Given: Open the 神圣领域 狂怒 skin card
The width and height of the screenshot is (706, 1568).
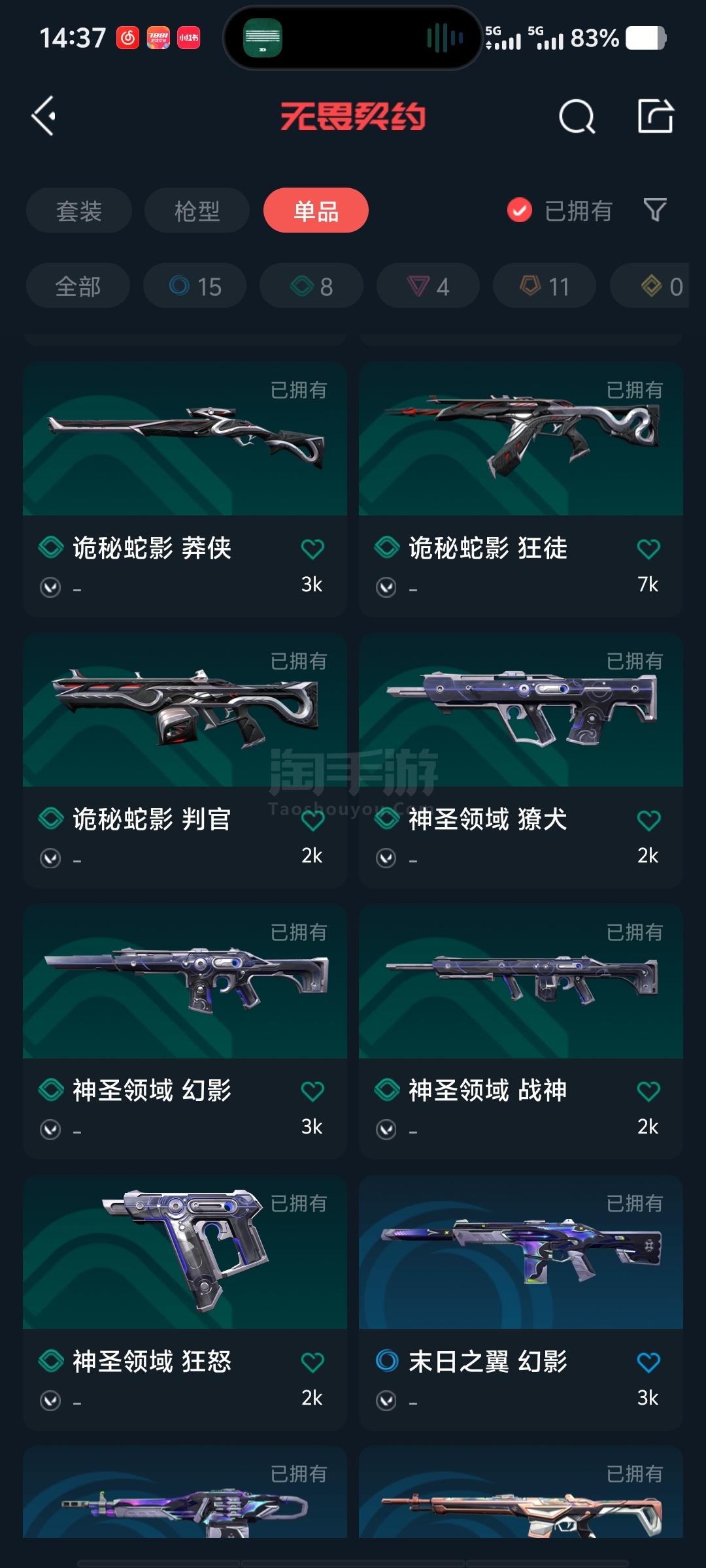Looking at the screenshot, I should (185, 1303).
